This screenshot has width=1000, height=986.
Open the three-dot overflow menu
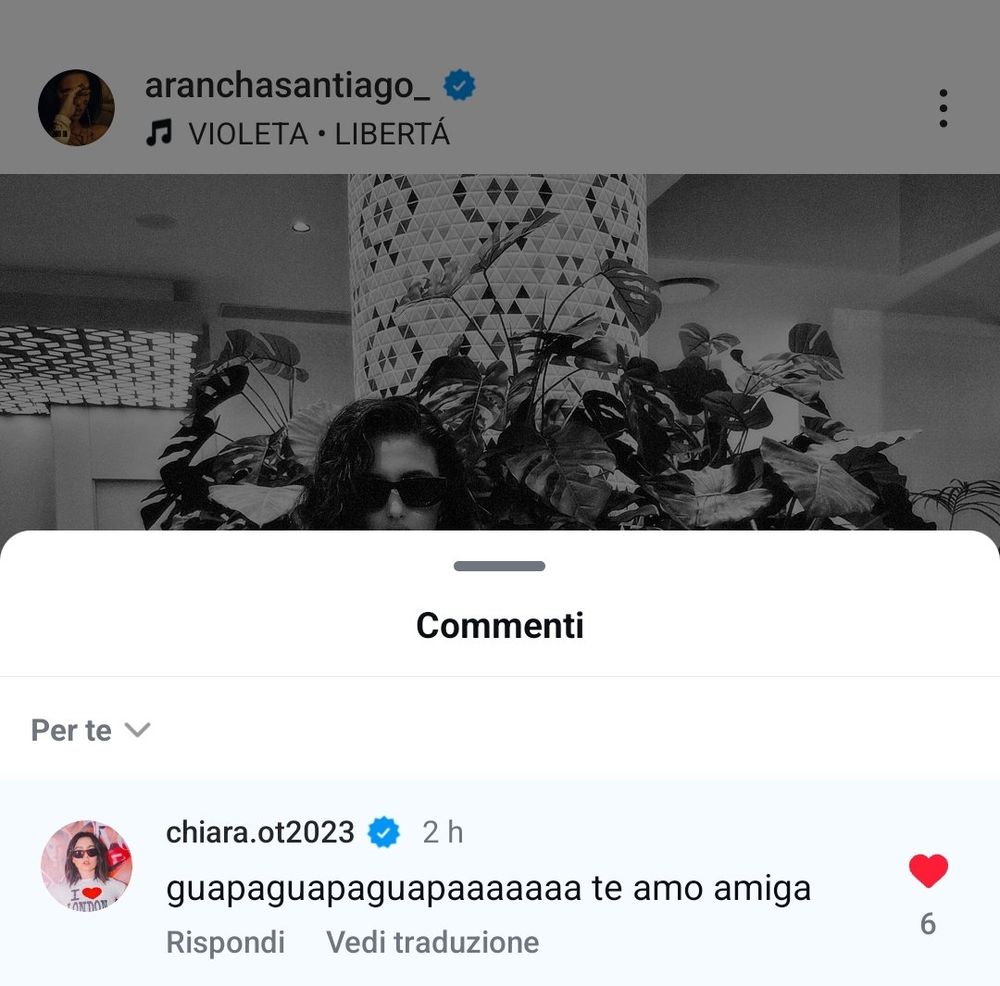point(942,108)
